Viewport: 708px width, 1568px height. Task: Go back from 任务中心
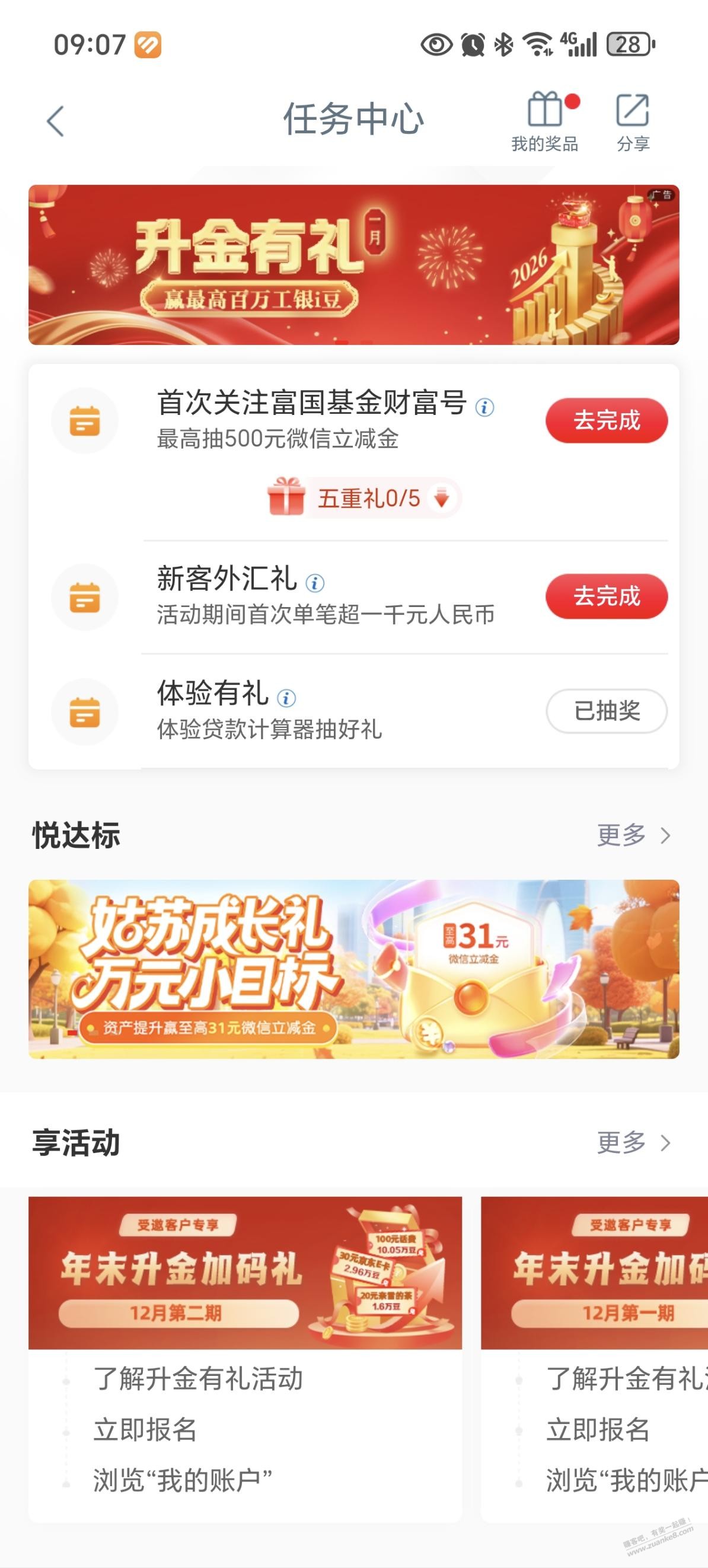click(x=55, y=121)
